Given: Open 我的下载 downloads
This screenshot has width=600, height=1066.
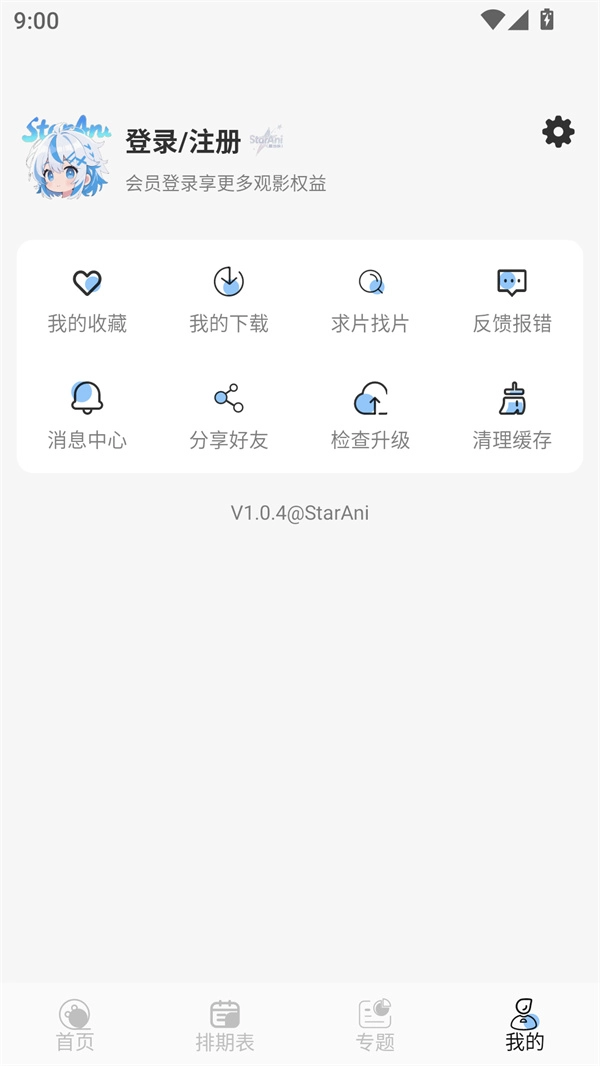Looking at the screenshot, I should coord(229,300).
